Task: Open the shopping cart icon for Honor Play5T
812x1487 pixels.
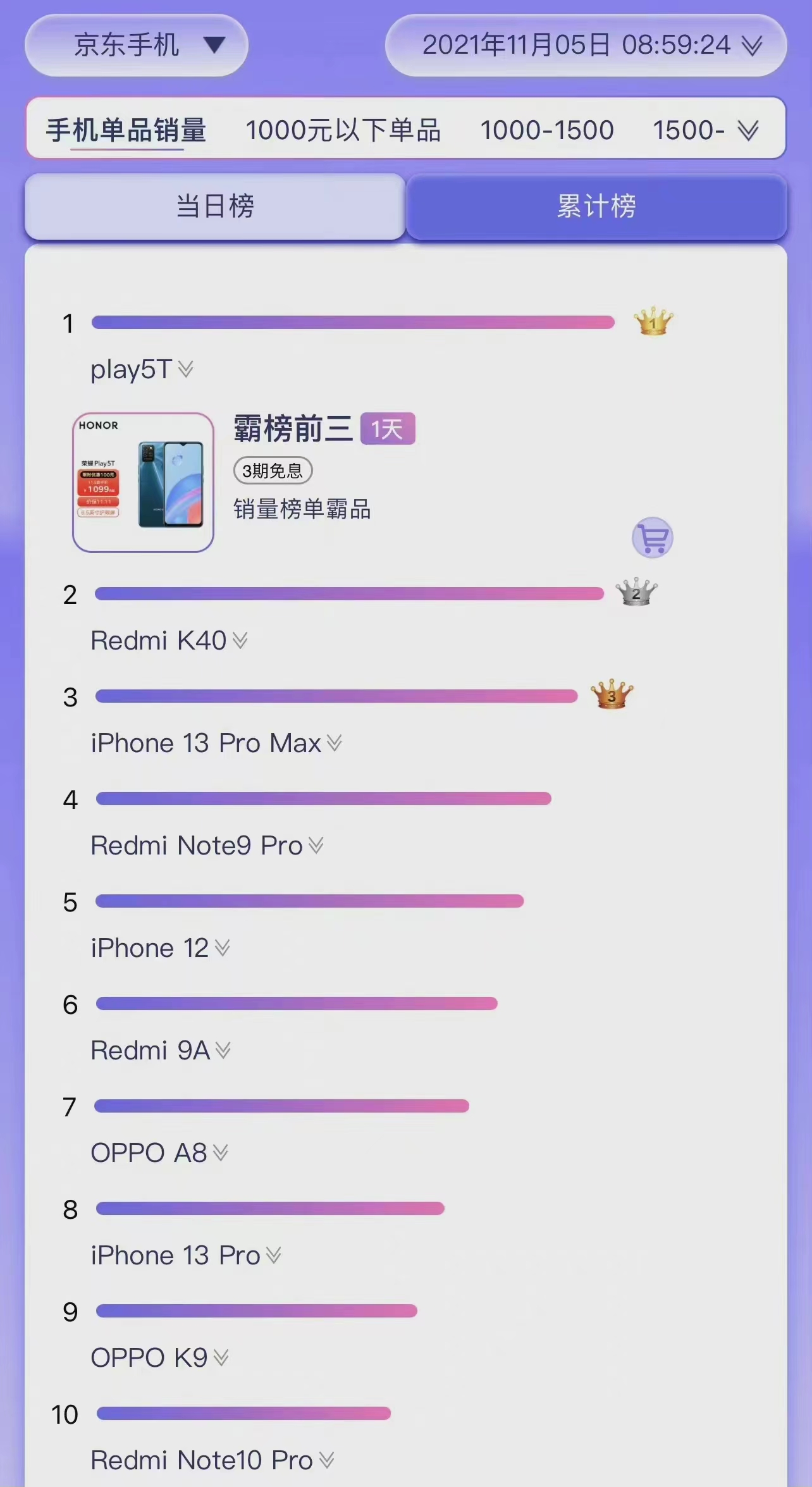Action: coord(653,538)
